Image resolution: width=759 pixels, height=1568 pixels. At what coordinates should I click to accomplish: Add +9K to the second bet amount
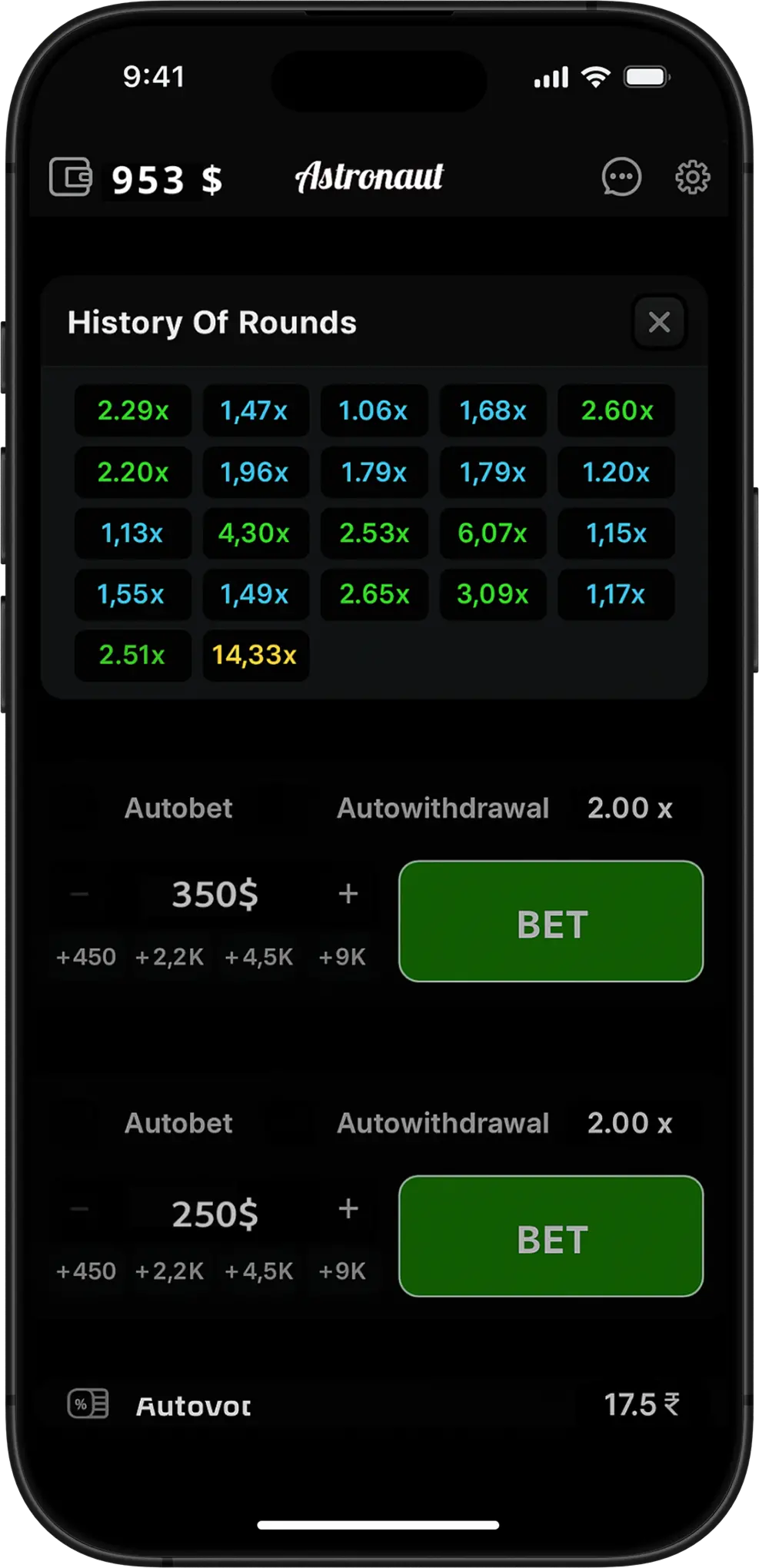pos(342,1271)
